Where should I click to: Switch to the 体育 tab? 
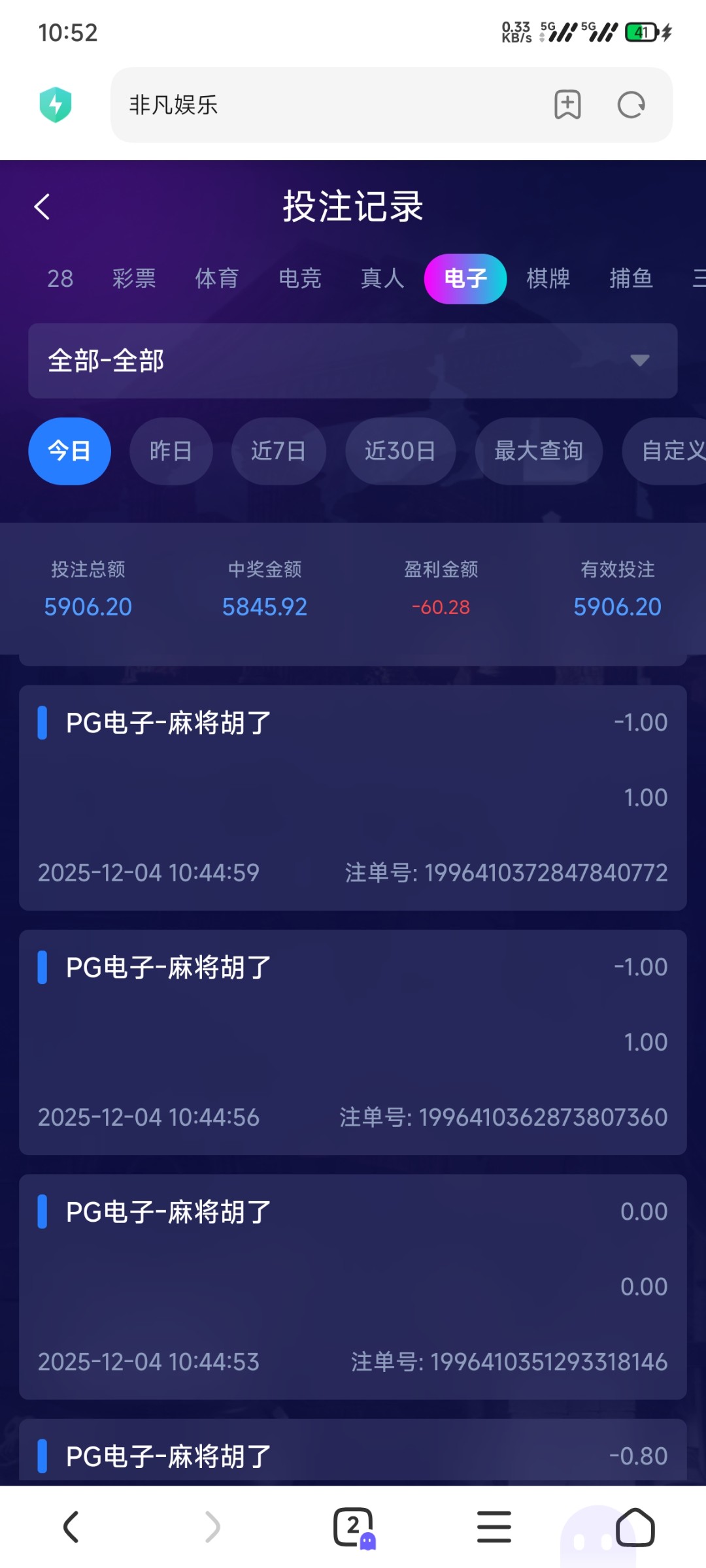point(217,279)
